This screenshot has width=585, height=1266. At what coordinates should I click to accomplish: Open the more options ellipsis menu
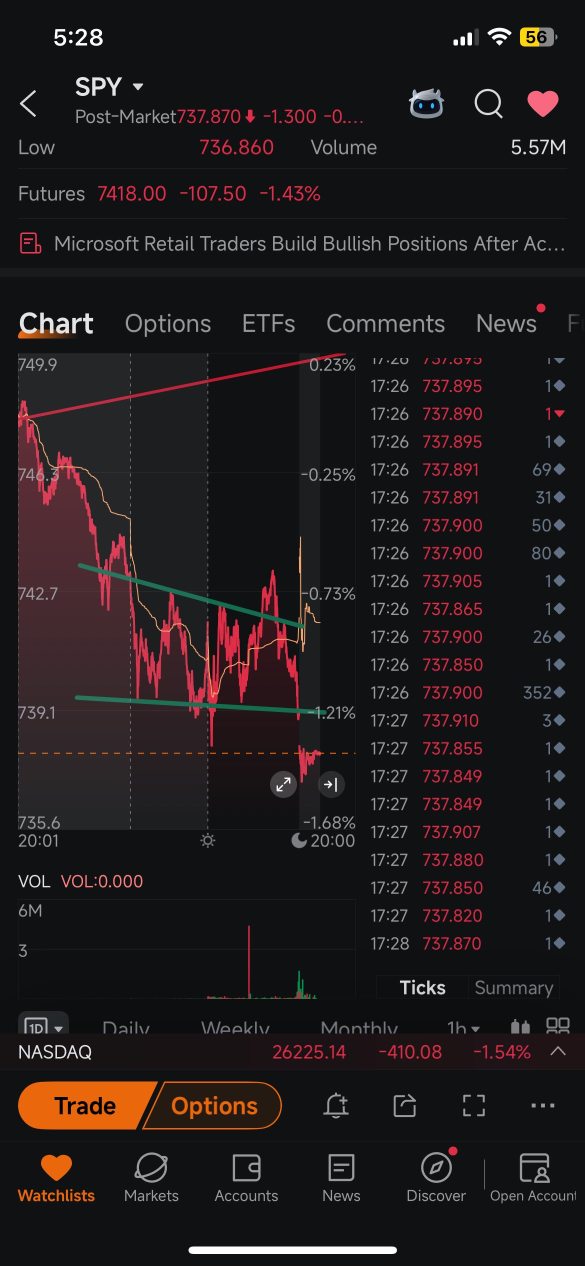tap(542, 1105)
